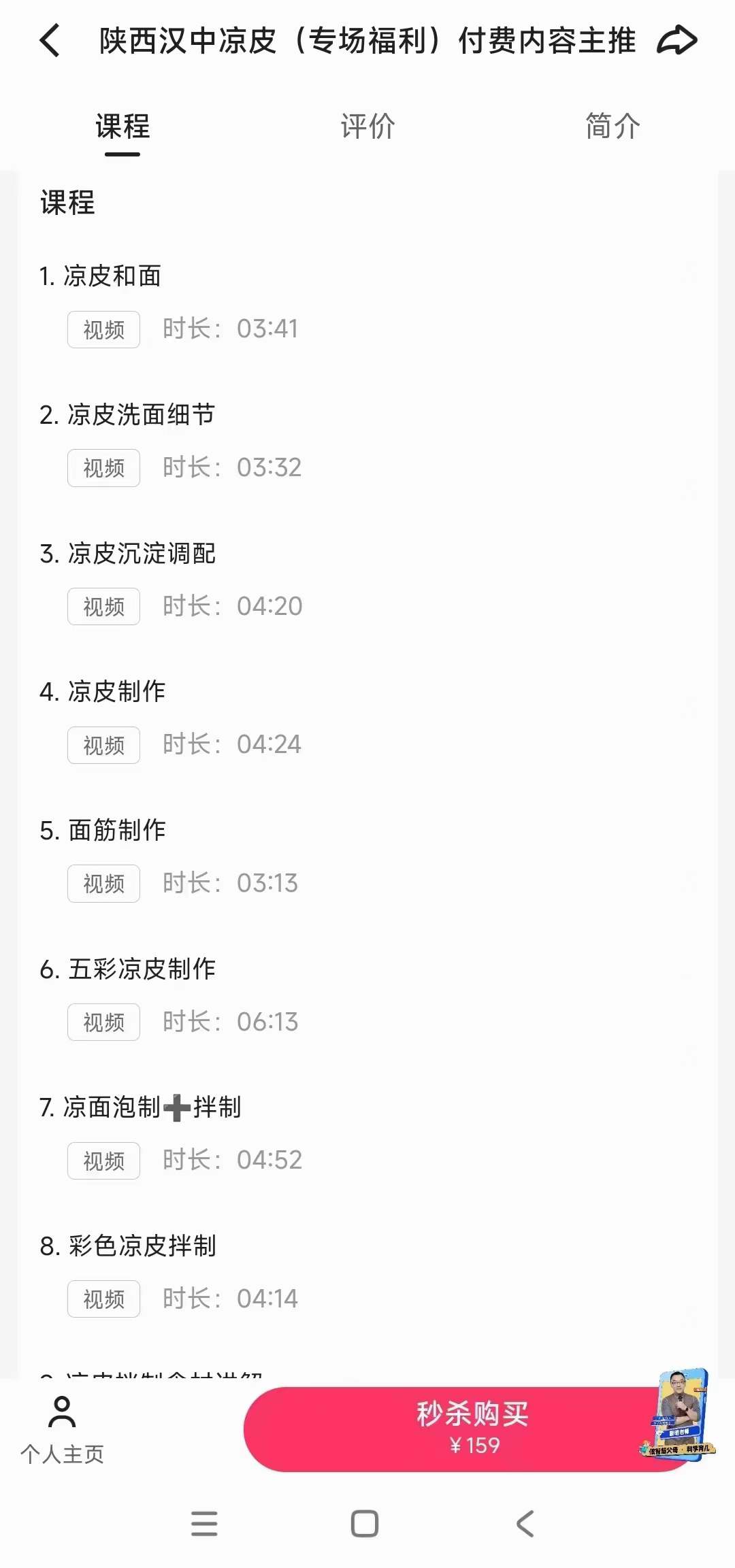
Task: Tap the 视频 badge under 面筋制作
Action: click(x=103, y=883)
